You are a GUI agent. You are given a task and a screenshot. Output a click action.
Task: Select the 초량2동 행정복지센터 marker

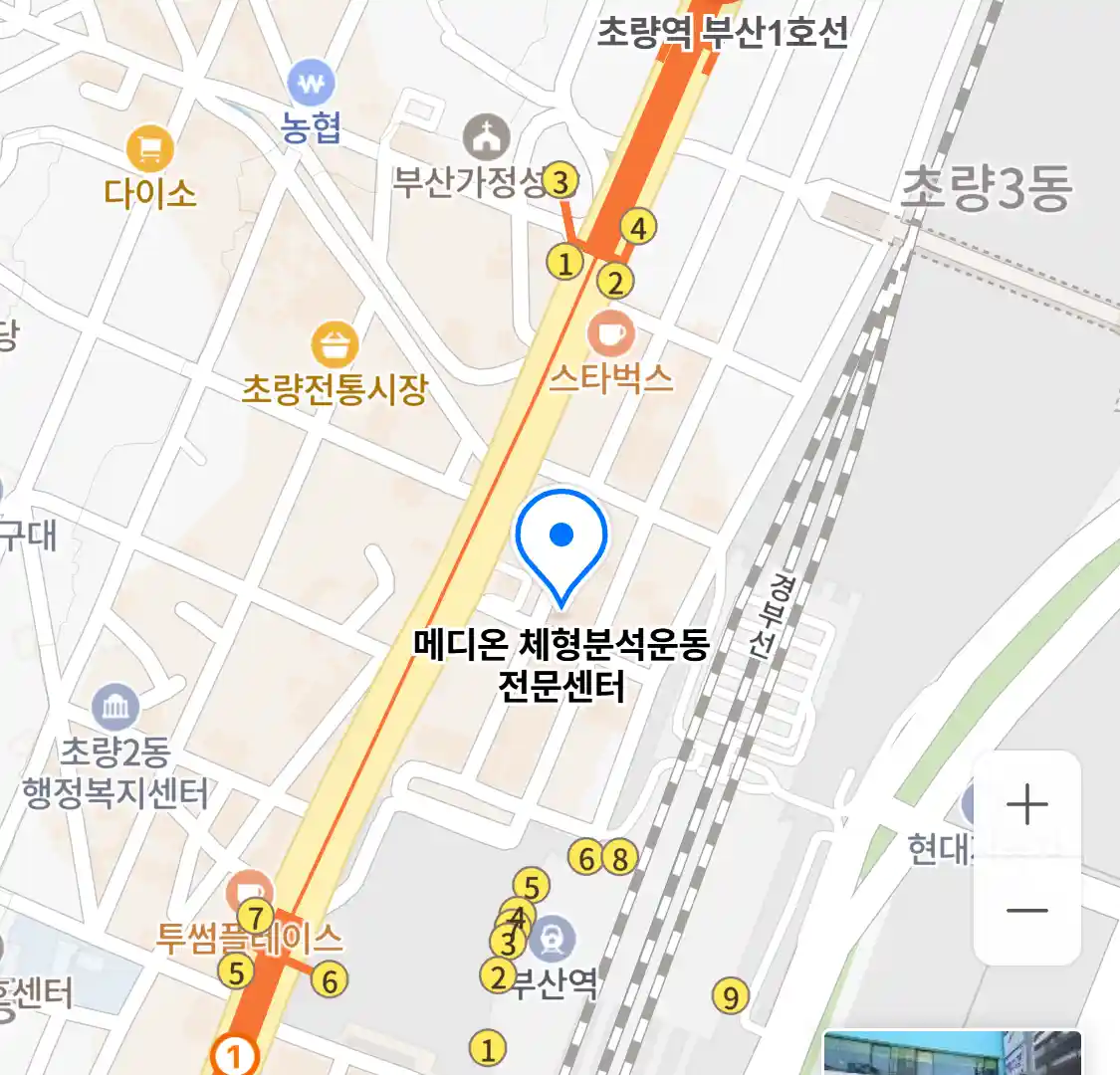115,708
